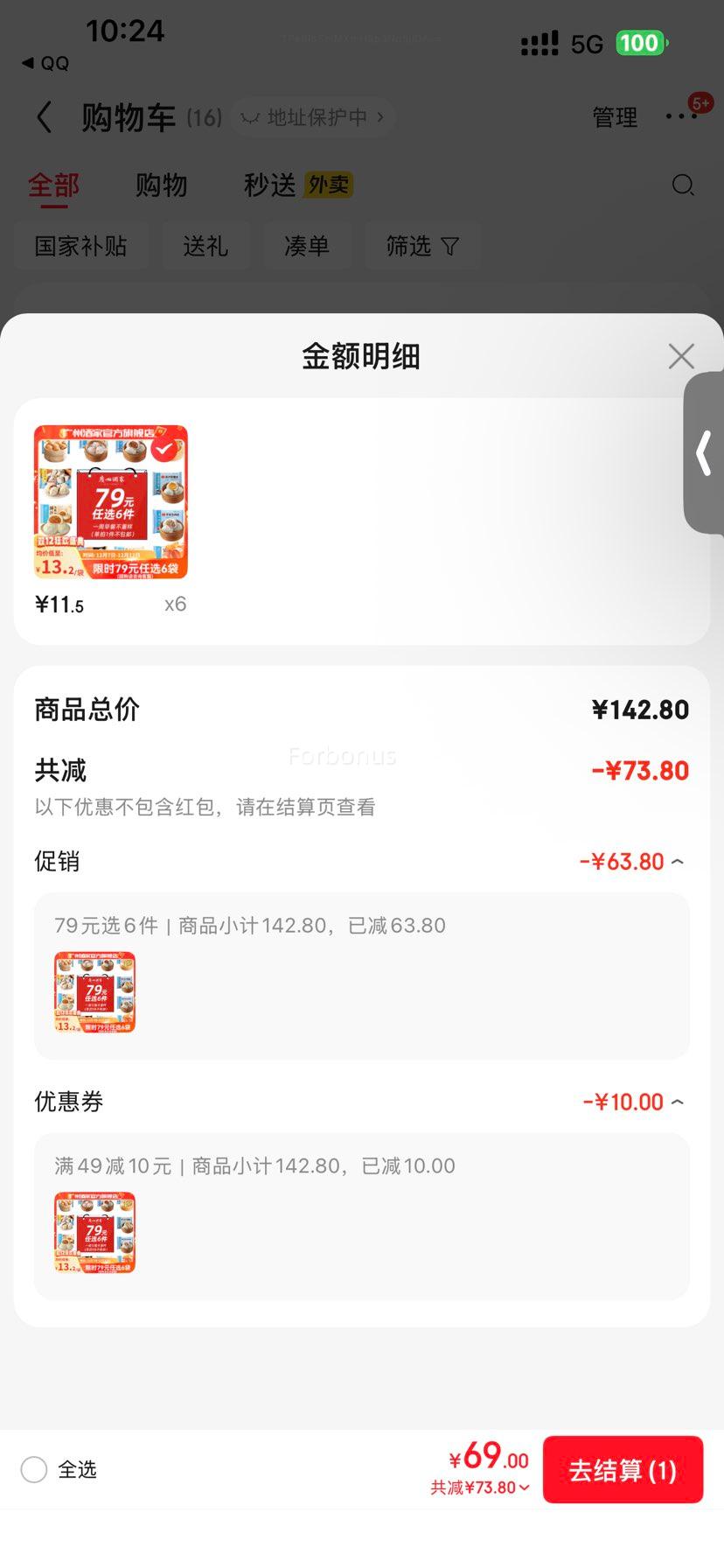Collapse the 优惠券 coupon details
This screenshot has width=724, height=1568.
(x=678, y=1102)
